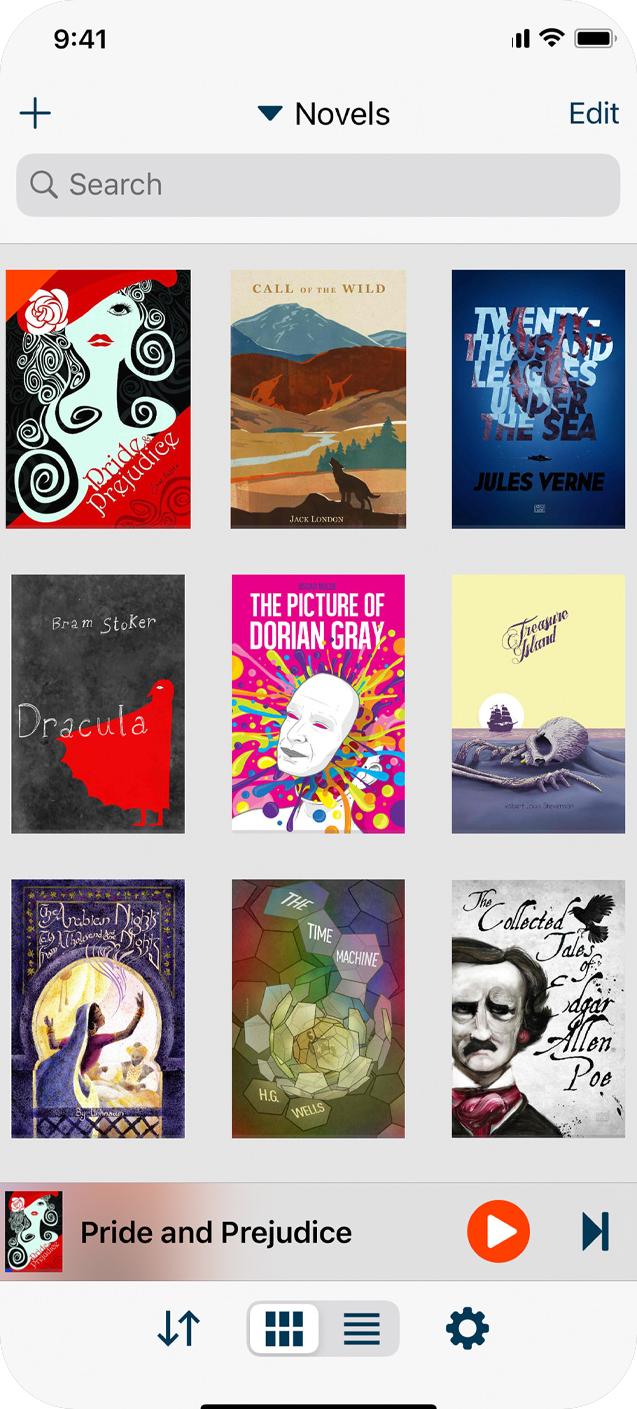637x1409 pixels.
Task: Choose The Picture of Dorian Gray
Action: tap(318, 704)
